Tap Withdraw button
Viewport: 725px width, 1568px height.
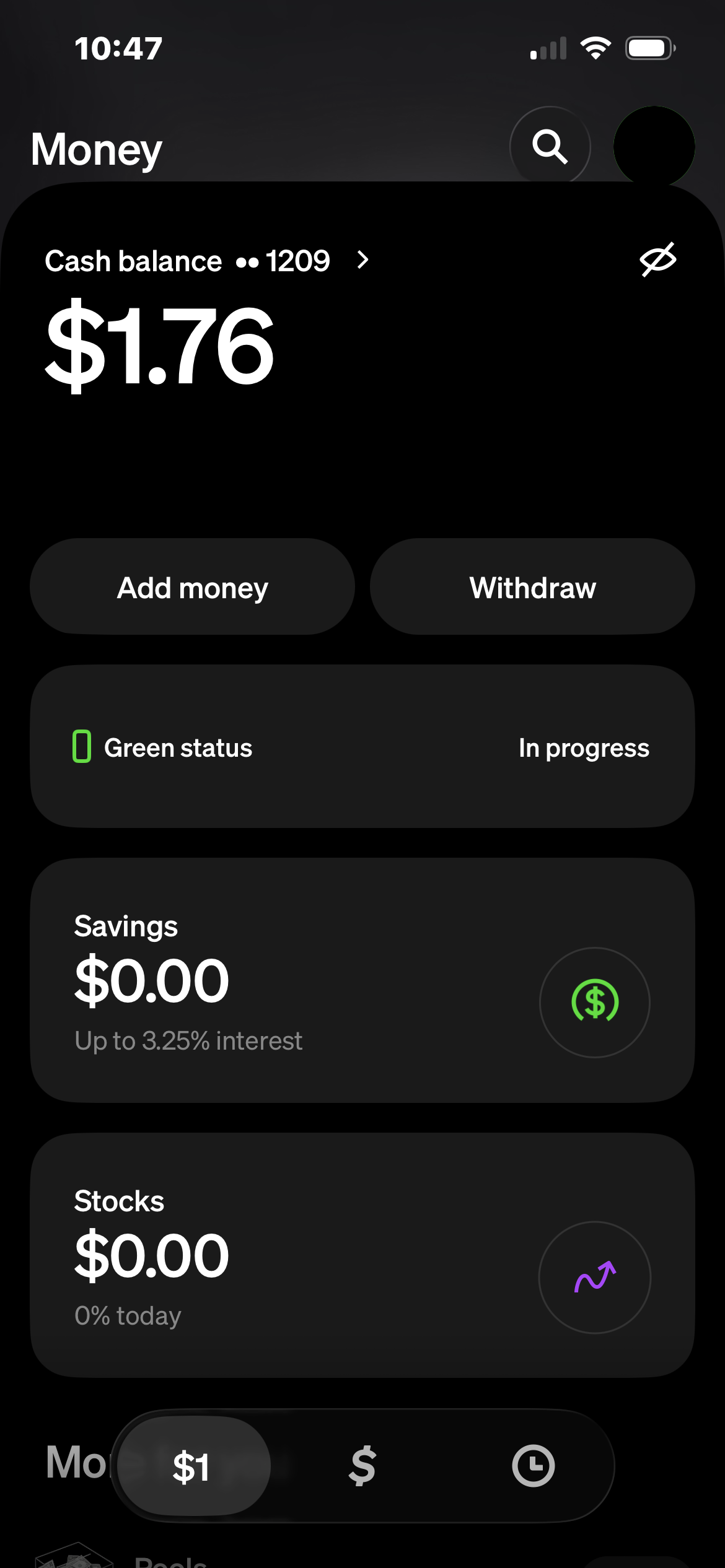pos(532,586)
